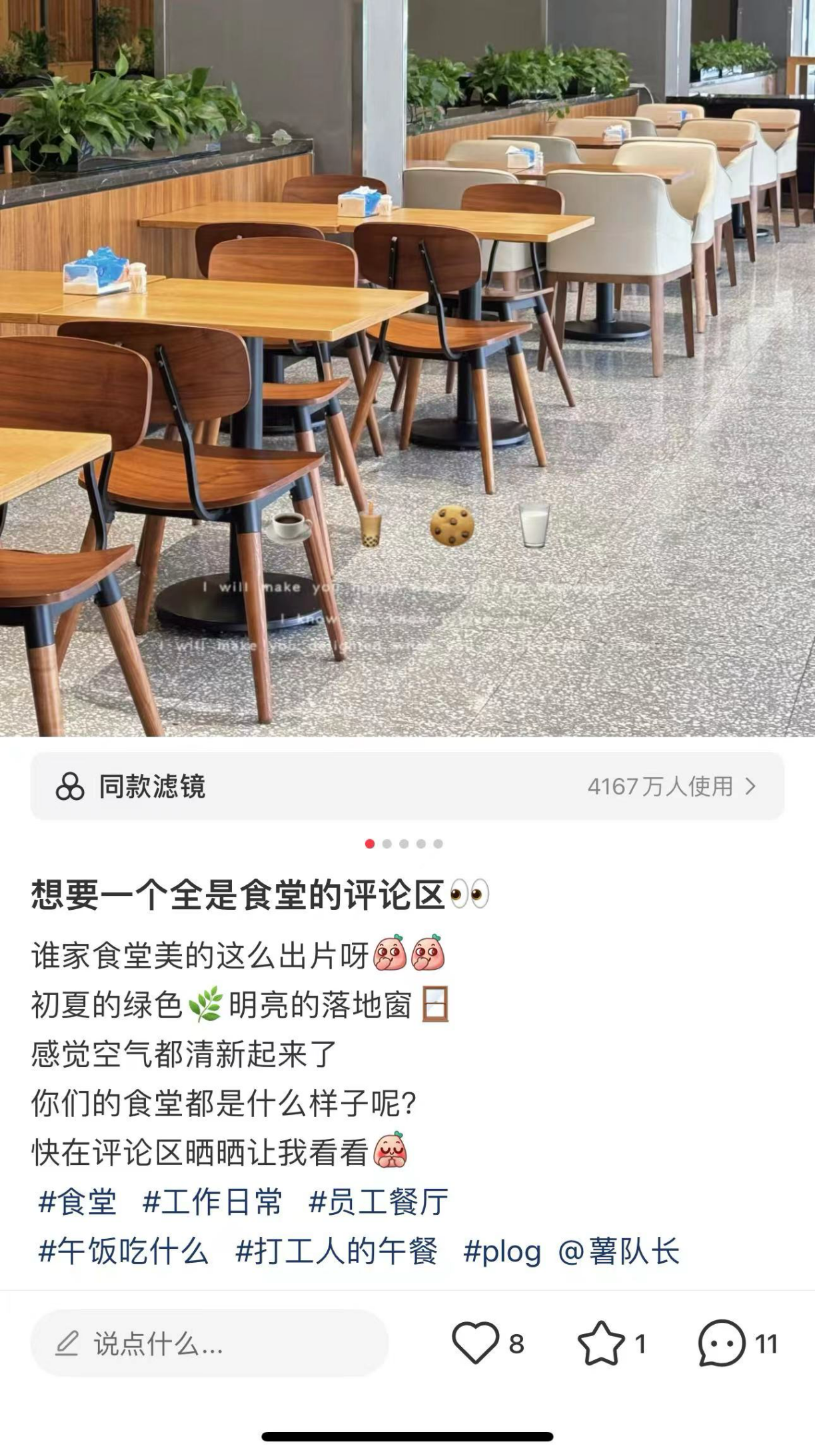Viewport: 815px width, 1456px height.
Task: Save the post with the star icon
Action: pos(600,1343)
